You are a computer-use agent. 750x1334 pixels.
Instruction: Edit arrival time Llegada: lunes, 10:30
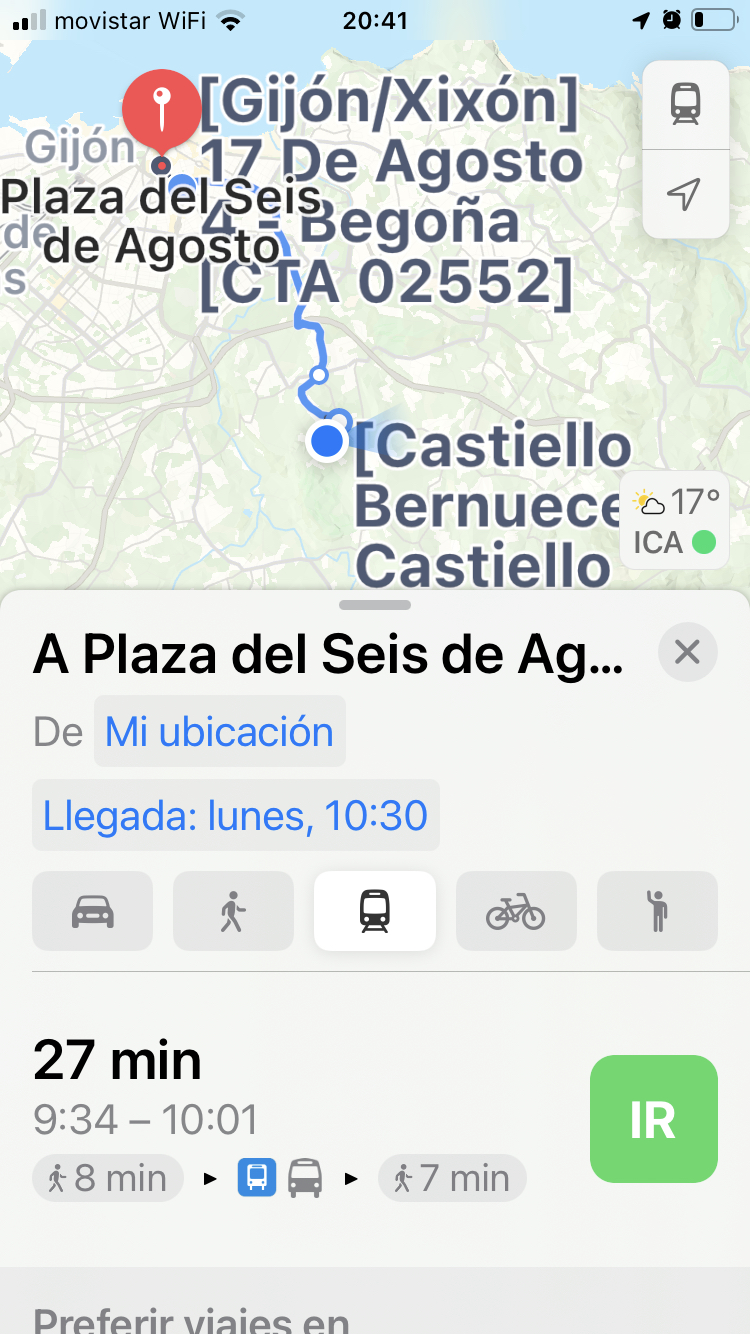pyautogui.click(x=235, y=816)
